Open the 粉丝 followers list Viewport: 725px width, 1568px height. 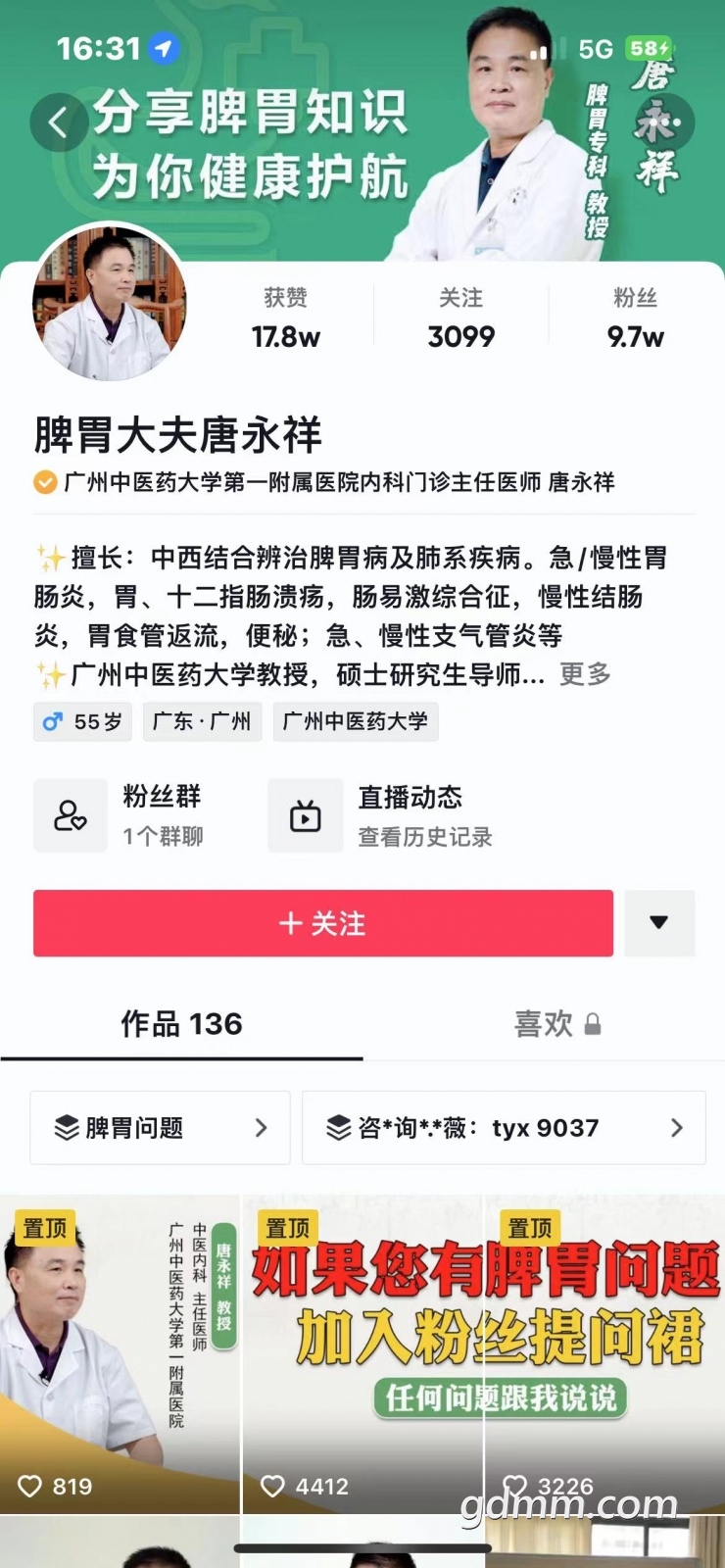635,318
